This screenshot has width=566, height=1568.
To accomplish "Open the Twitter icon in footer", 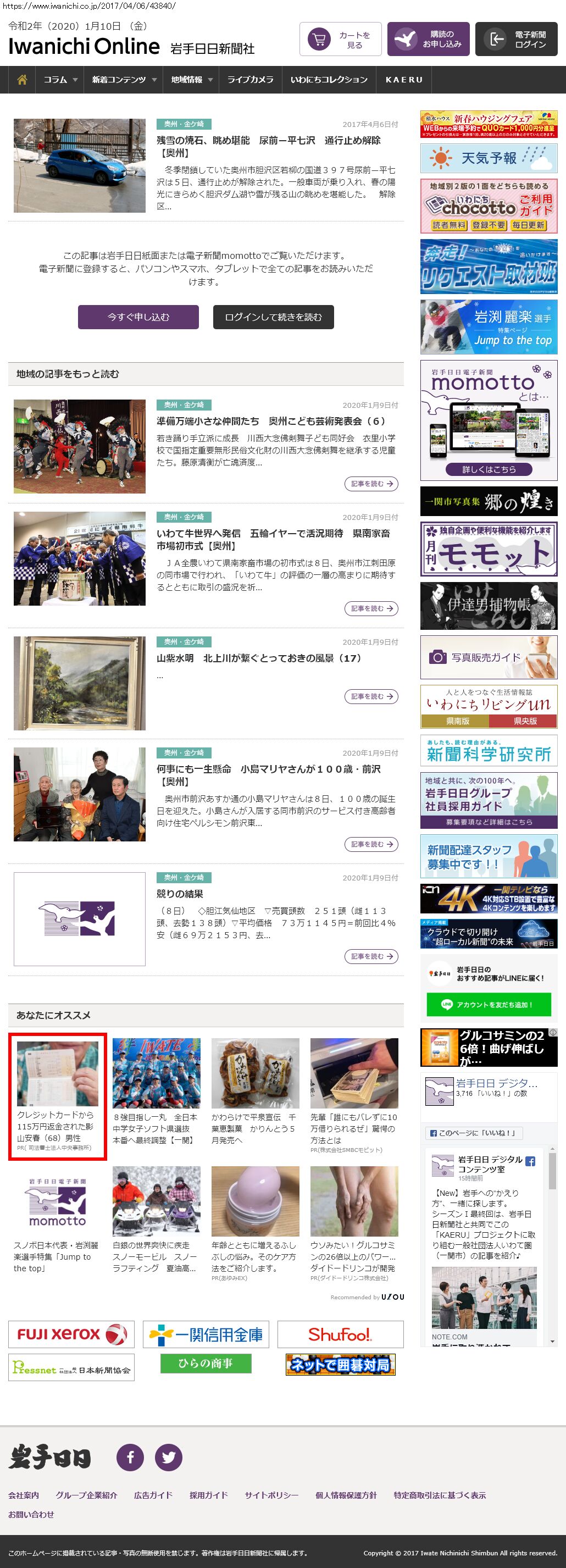I will [169, 1457].
